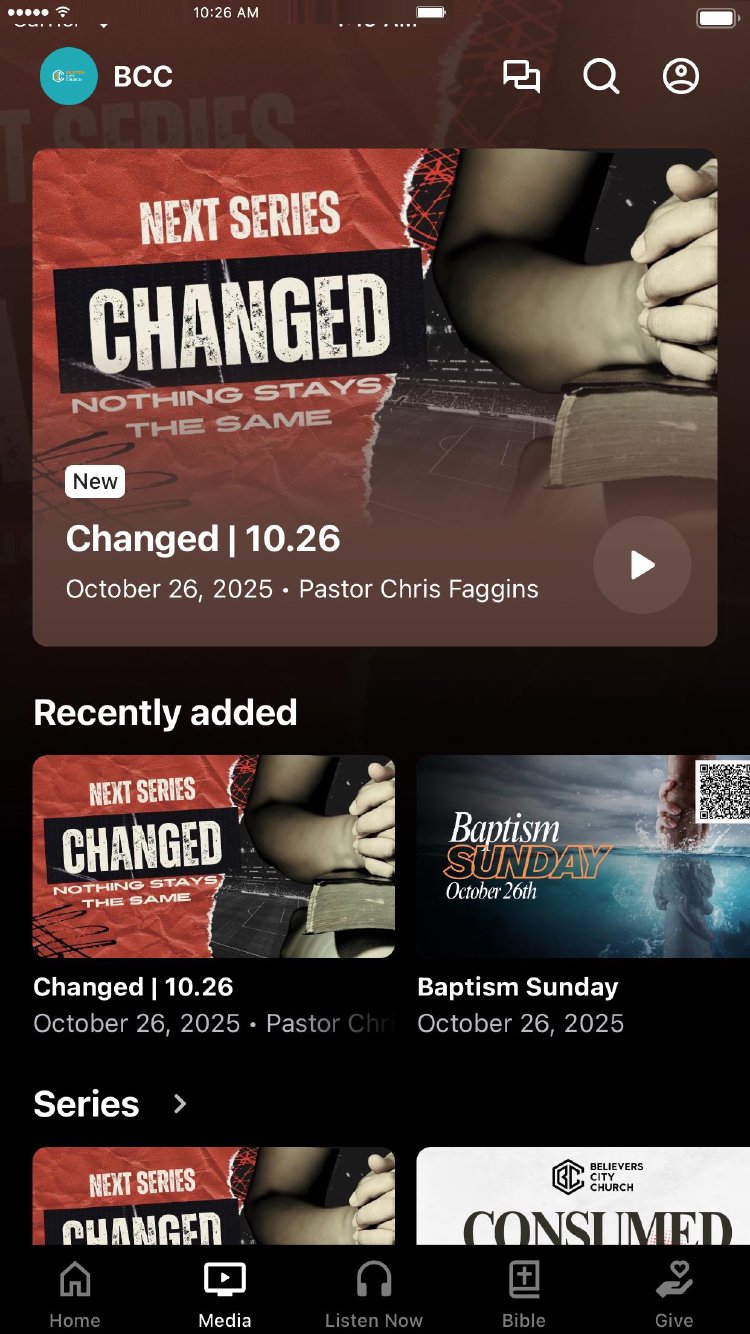Image resolution: width=750 pixels, height=1334 pixels.
Task: Open Changed | 10.26 under Recently added
Action: tap(214, 857)
